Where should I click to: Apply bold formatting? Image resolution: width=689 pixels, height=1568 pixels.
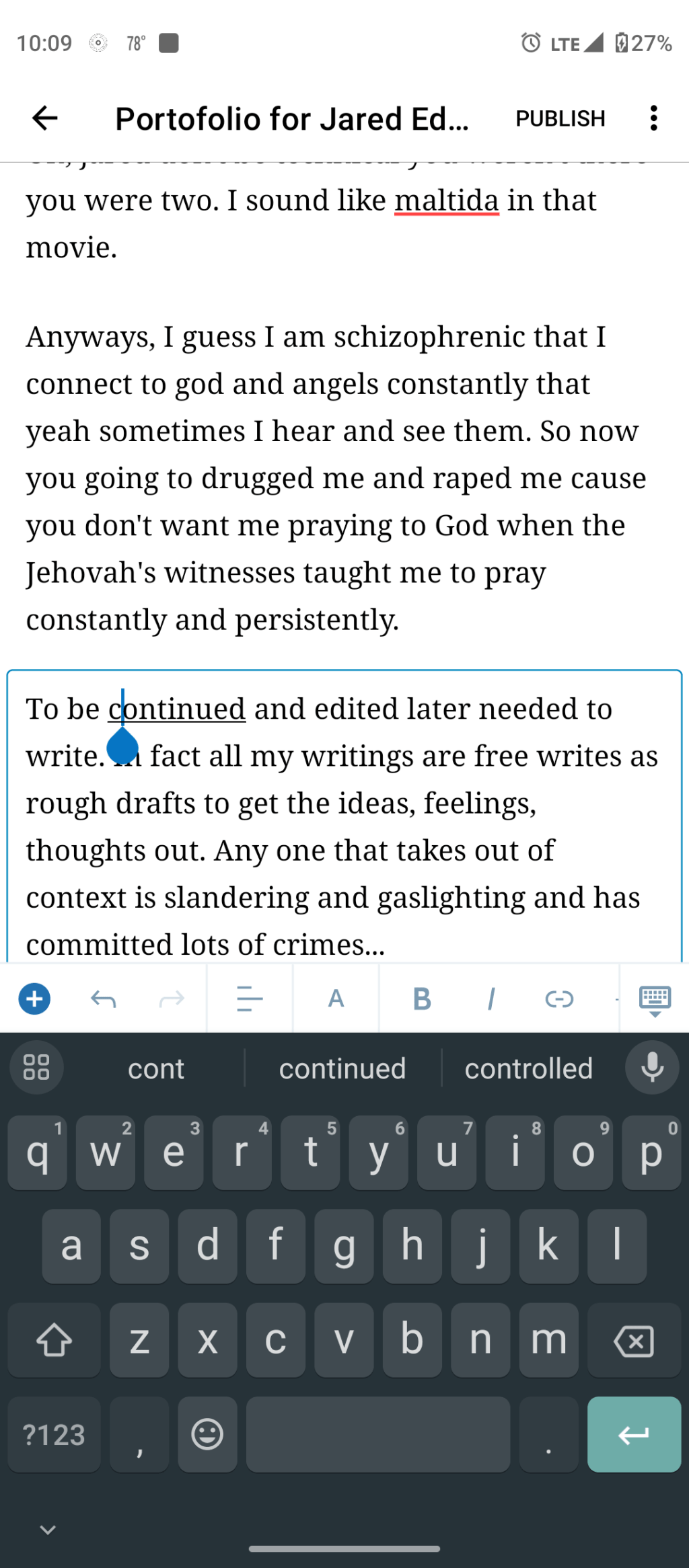pos(422,998)
